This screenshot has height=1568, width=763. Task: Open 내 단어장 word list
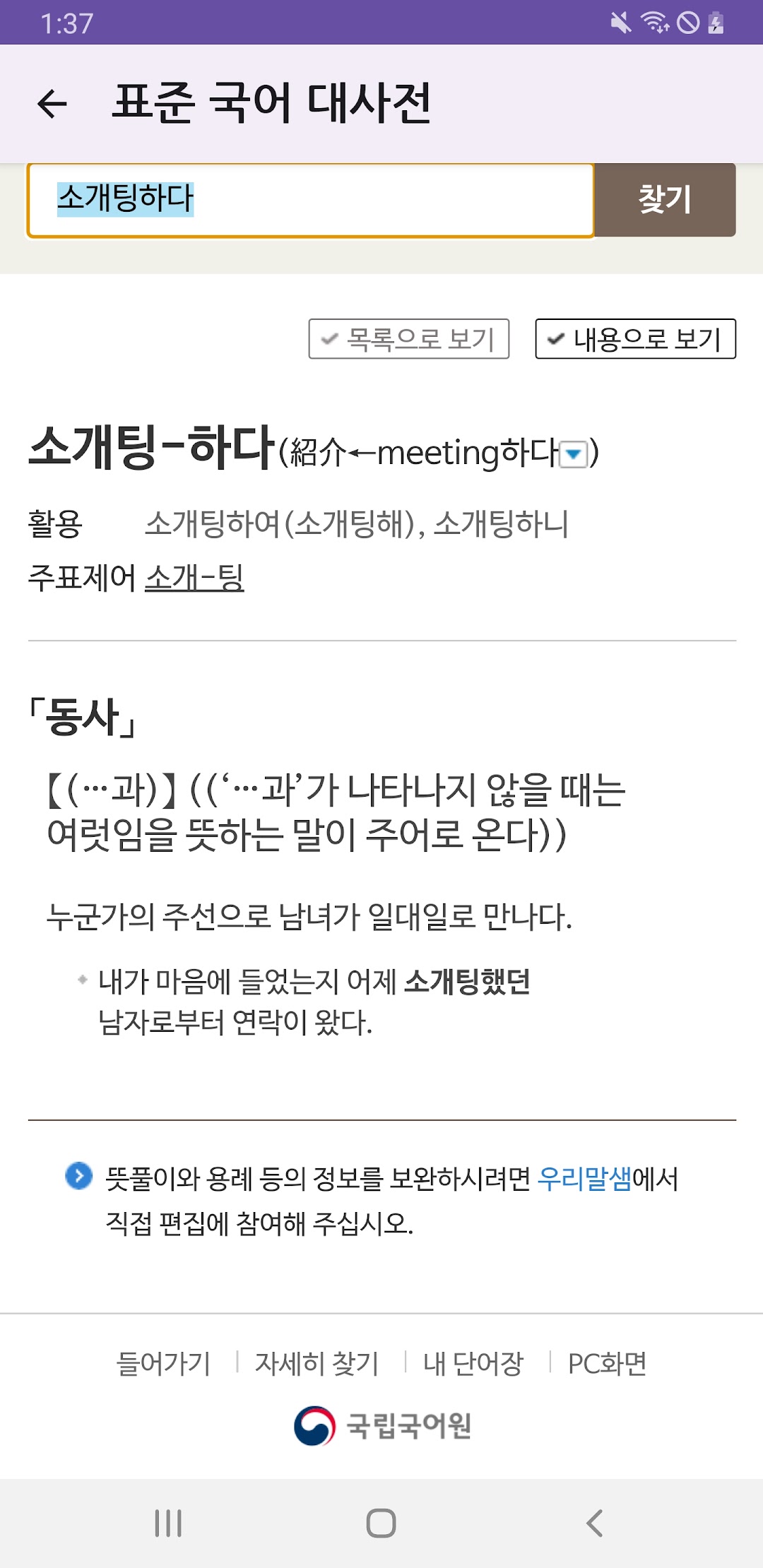[x=473, y=1363]
